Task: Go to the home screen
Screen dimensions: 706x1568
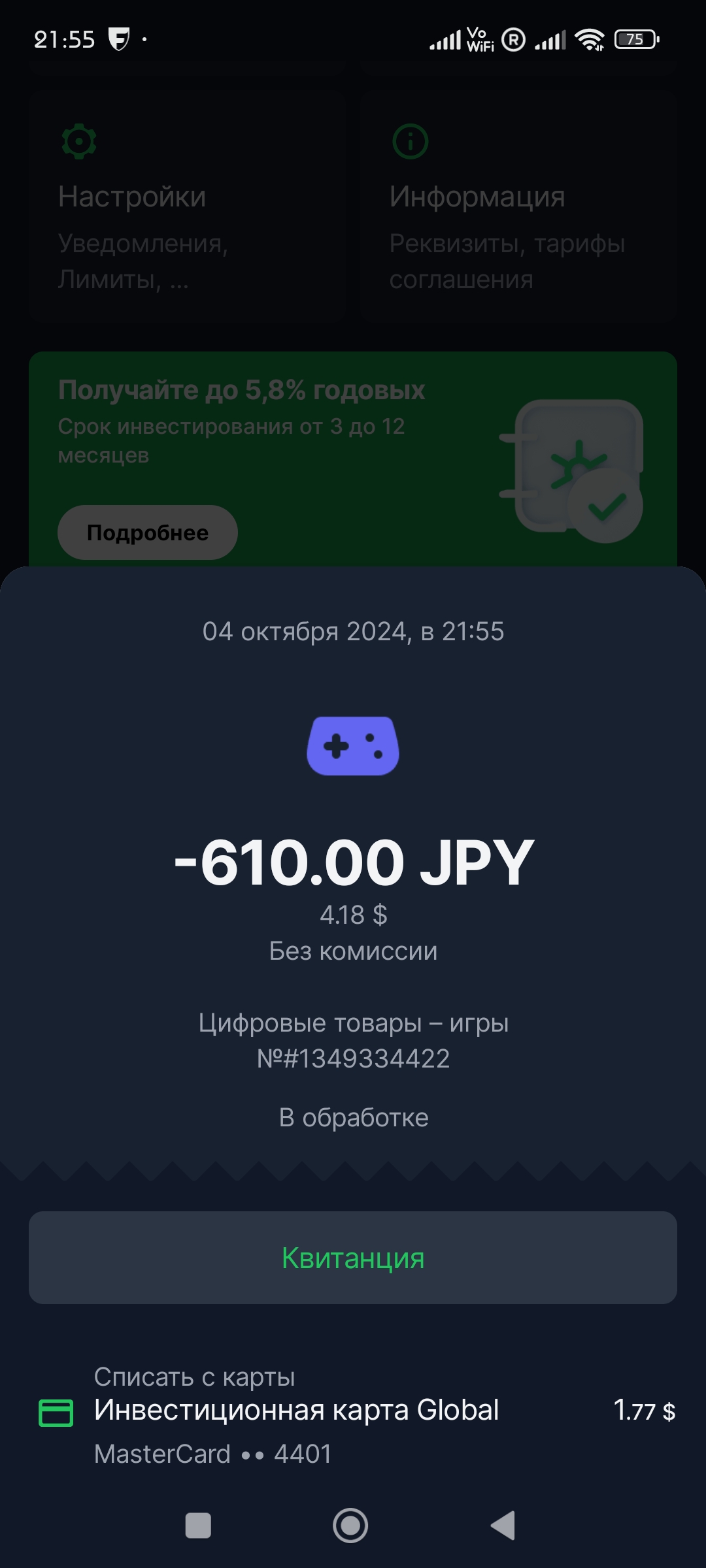Action: pyautogui.click(x=350, y=1526)
